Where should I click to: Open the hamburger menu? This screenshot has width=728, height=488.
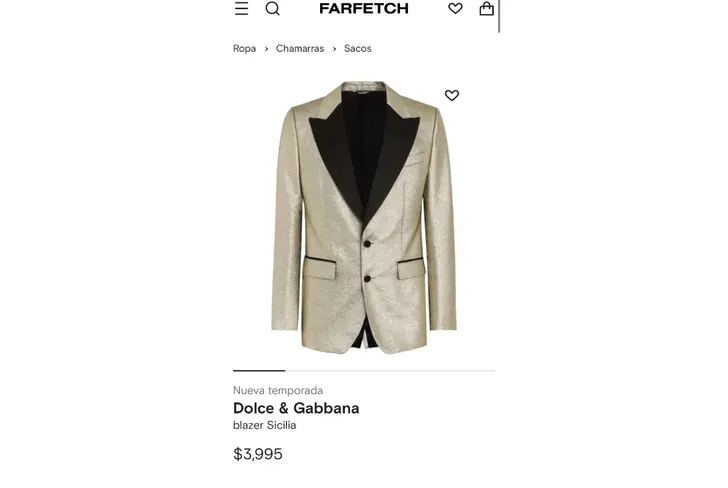tap(241, 9)
